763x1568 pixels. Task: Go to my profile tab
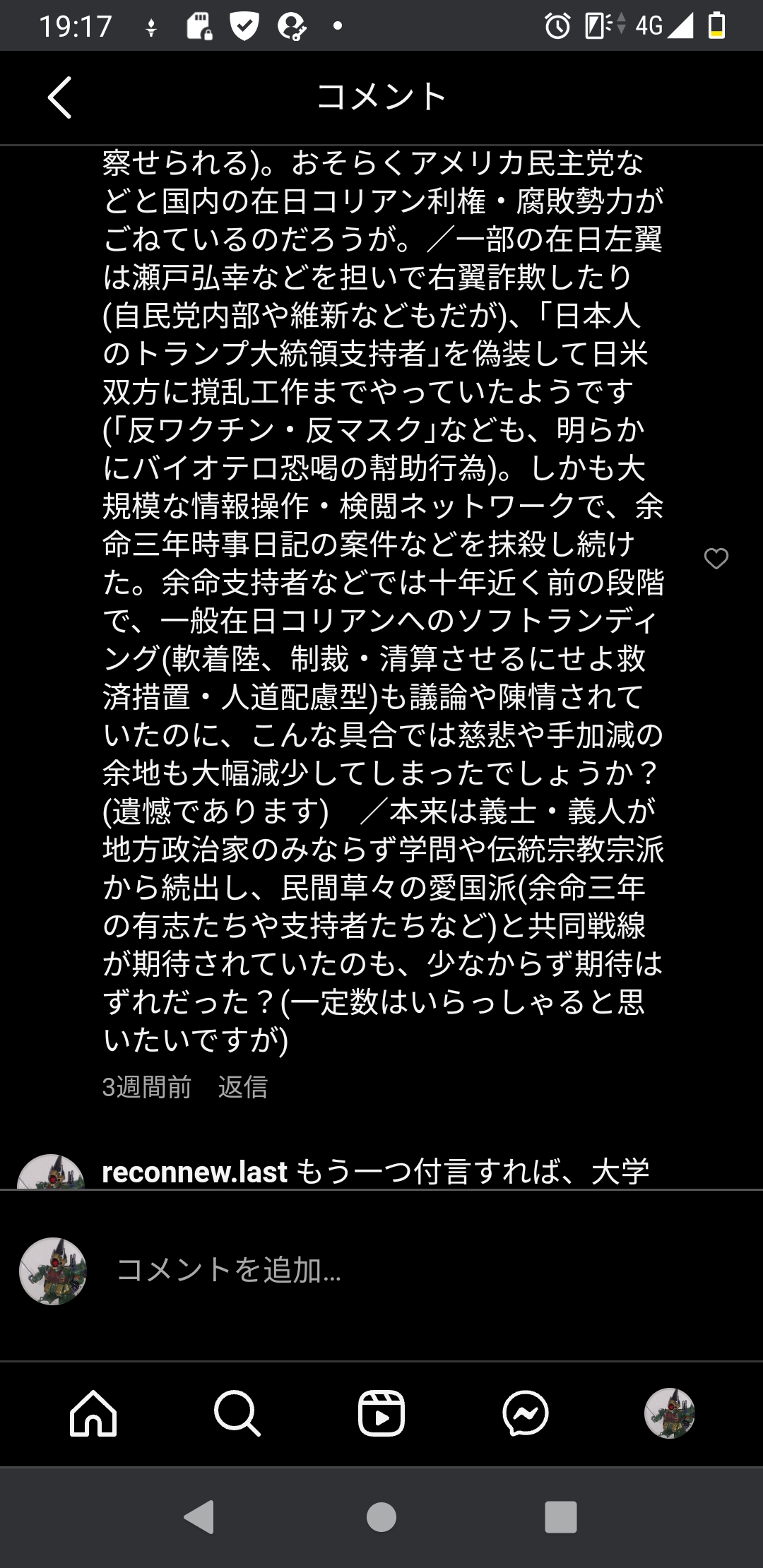coord(669,1413)
